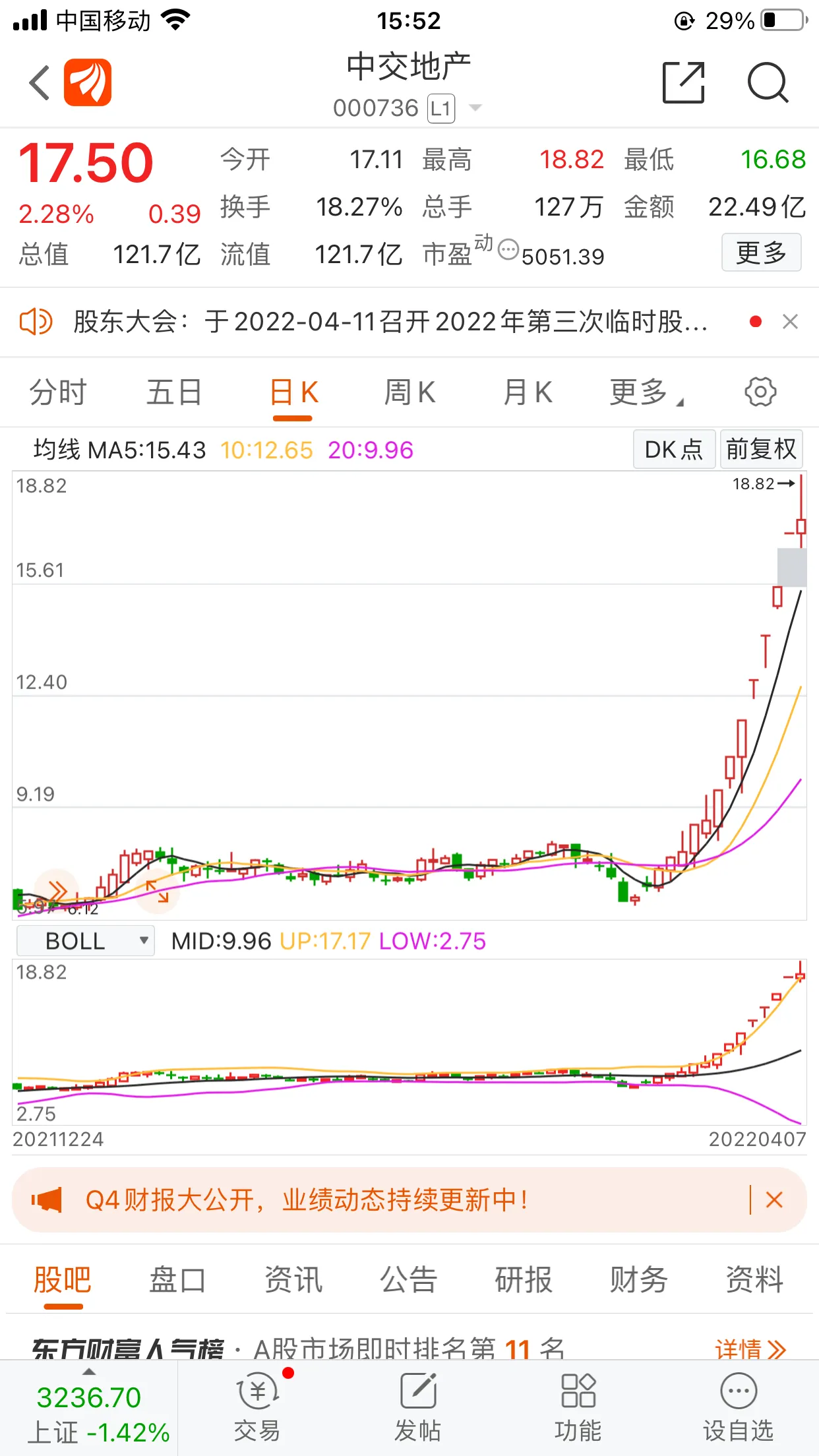This screenshot has width=819, height=1456.
Task: Switch to 五日 chart tab
Action: (174, 392)
